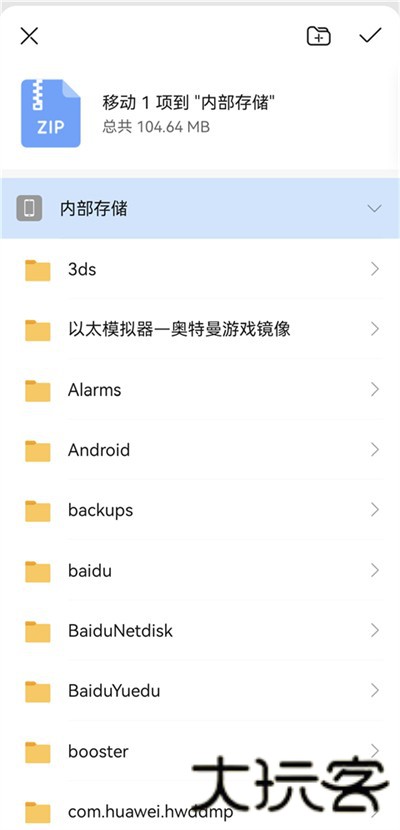This screenshot has width=400, height=830.
Task: Close the move dialog with X
Action: [x=29, y=36]
